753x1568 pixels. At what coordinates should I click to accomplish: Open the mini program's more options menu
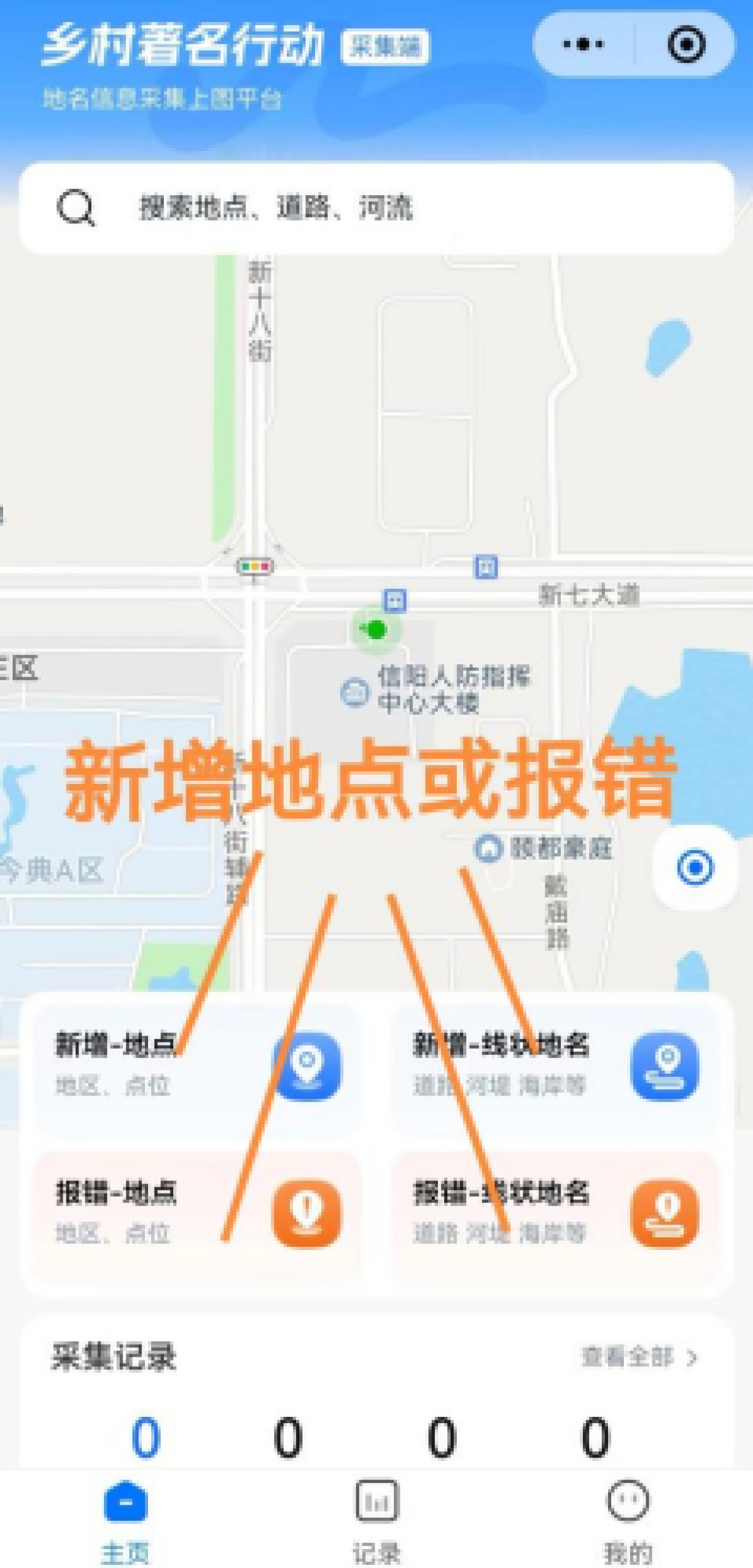click(583, 44)
